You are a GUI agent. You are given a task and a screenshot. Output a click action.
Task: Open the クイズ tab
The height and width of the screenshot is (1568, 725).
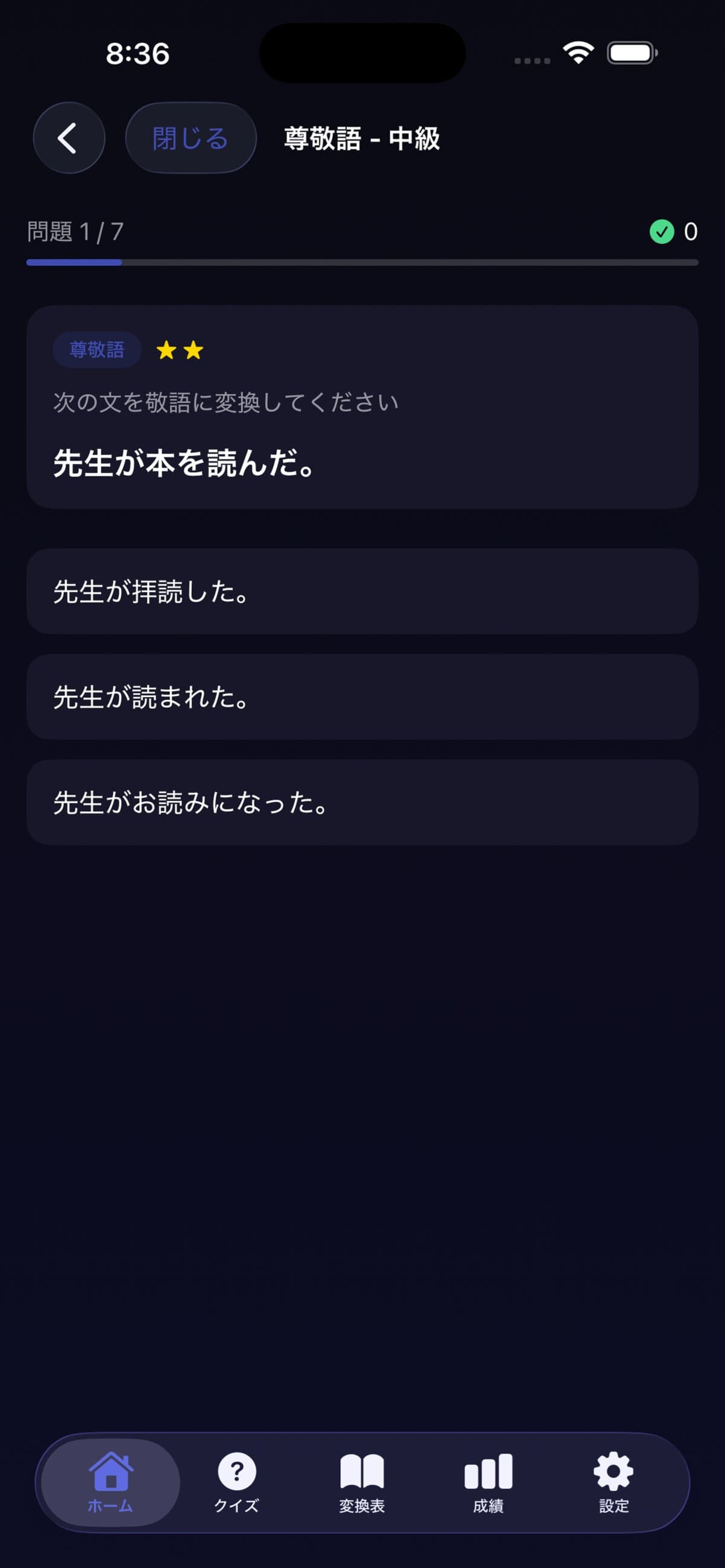pyautogui.click(x=236, y=1482)
